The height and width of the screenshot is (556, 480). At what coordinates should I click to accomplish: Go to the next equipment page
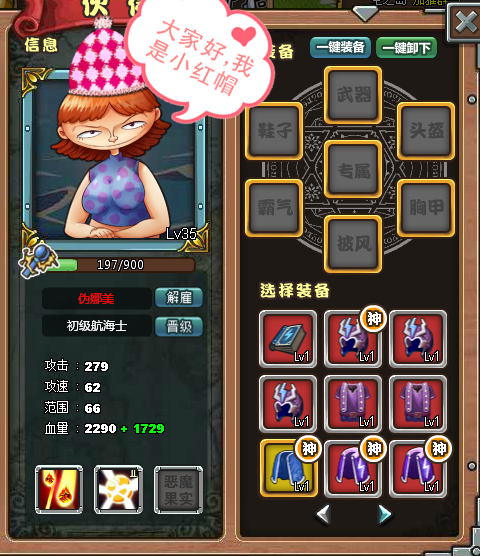(384, 515)
